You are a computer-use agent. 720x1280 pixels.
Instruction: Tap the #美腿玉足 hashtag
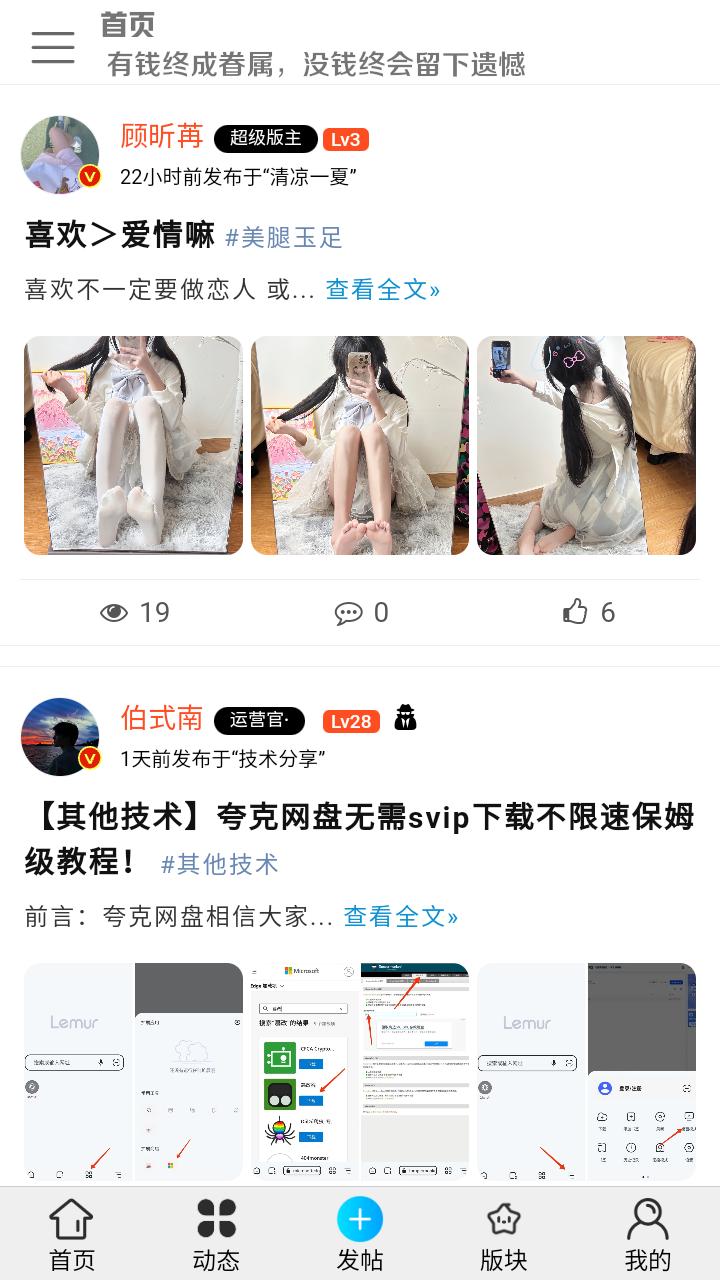283,238
